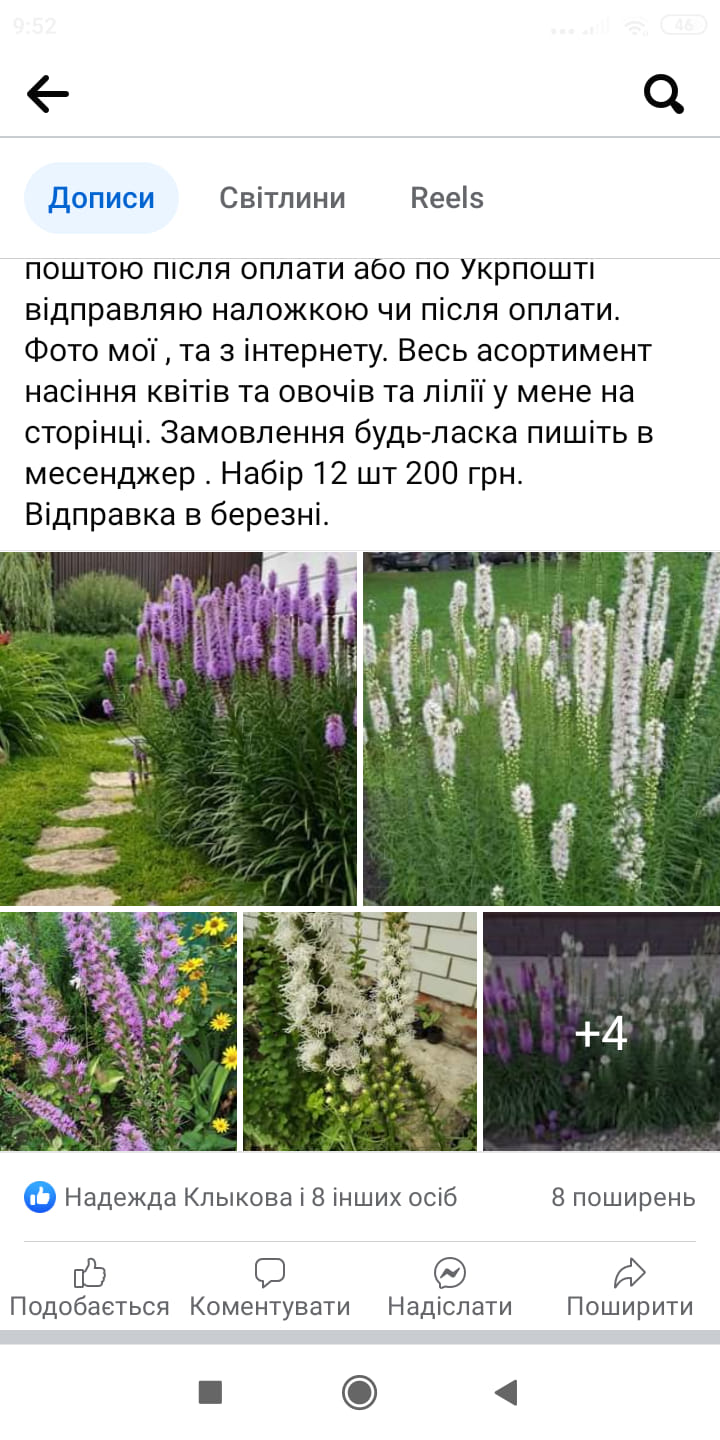Open the white liatris by brick wall photo

360,1031
